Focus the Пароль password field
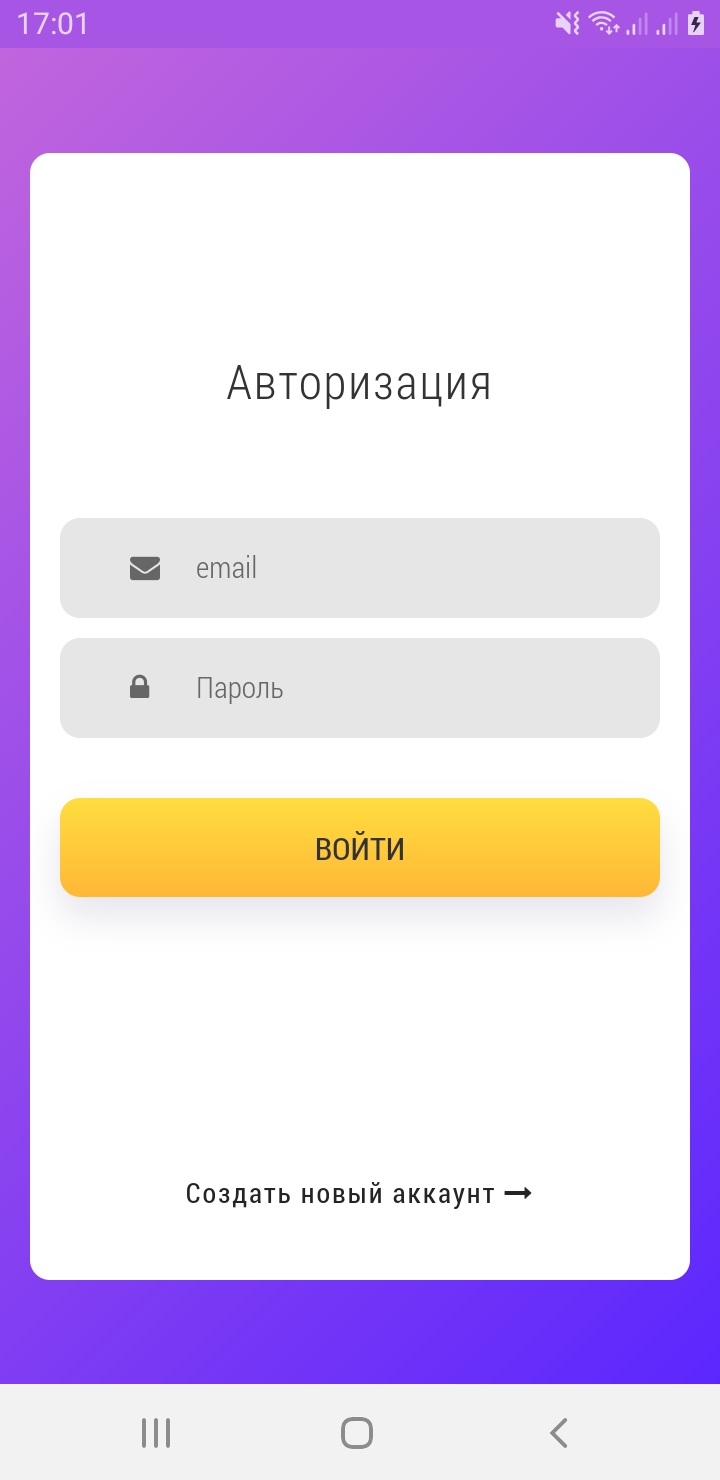This screenshot has height=1480, width=720. pos(360,688)
